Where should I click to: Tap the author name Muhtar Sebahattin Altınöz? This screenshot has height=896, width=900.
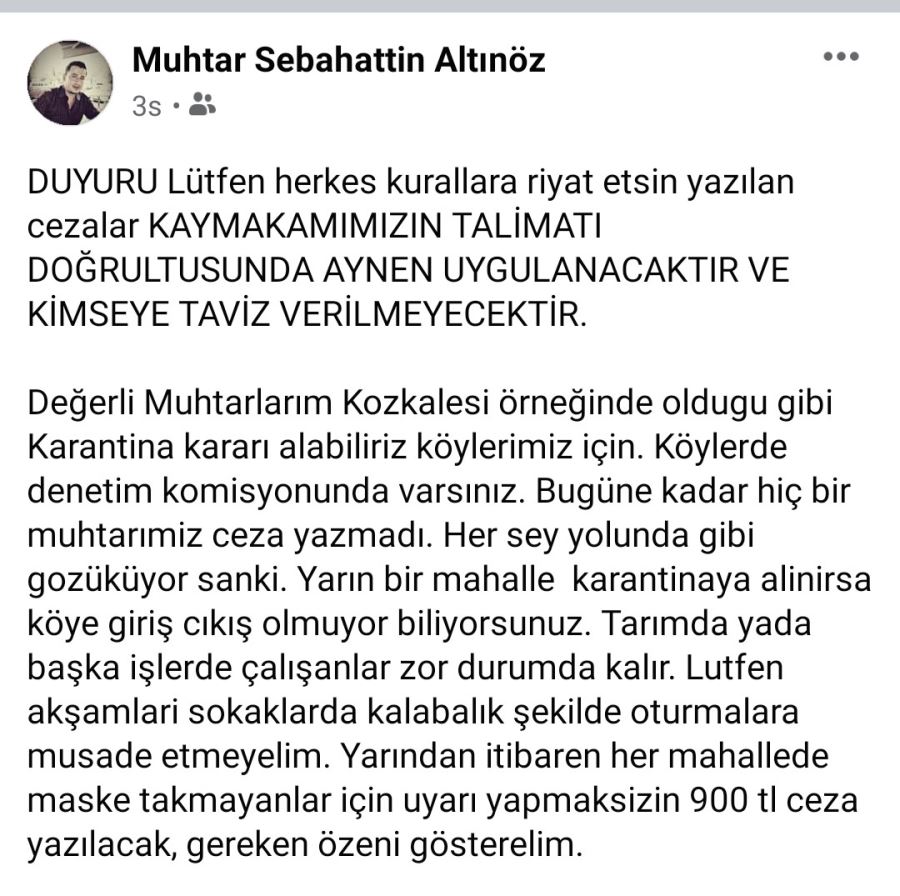339,62
